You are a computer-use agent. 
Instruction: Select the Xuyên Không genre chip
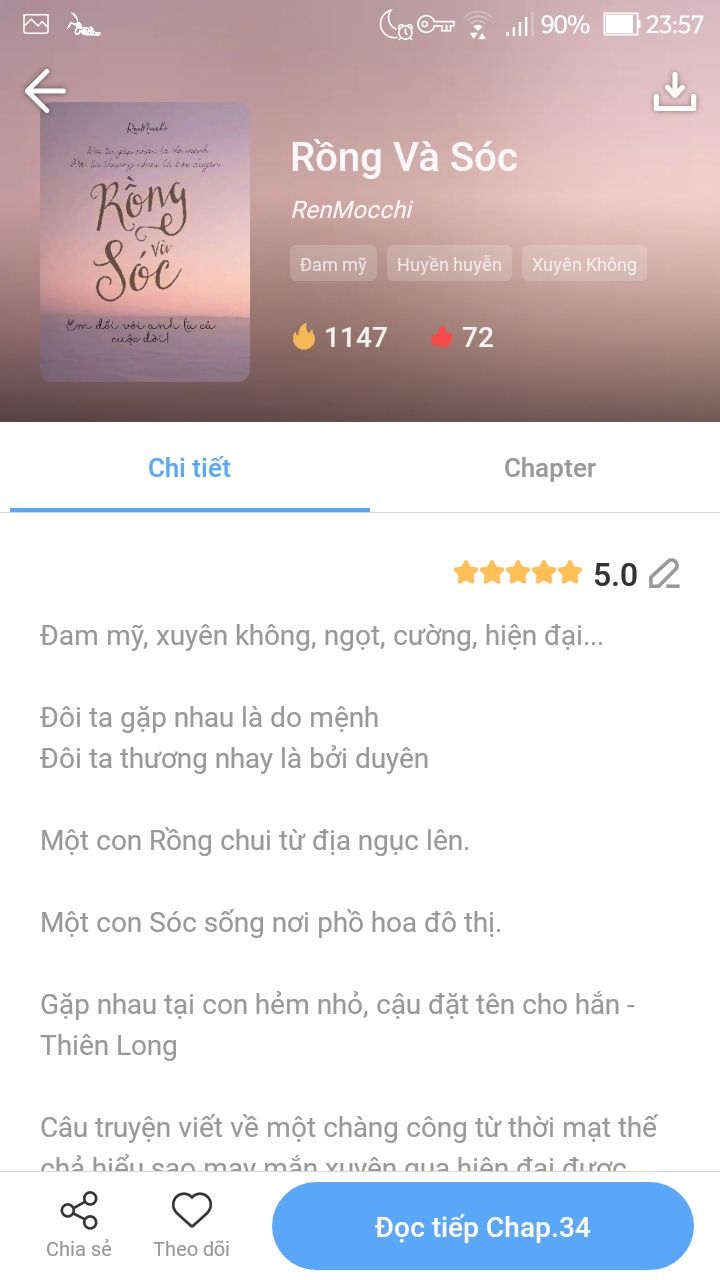pyautogui.click(x=584, y=264)
